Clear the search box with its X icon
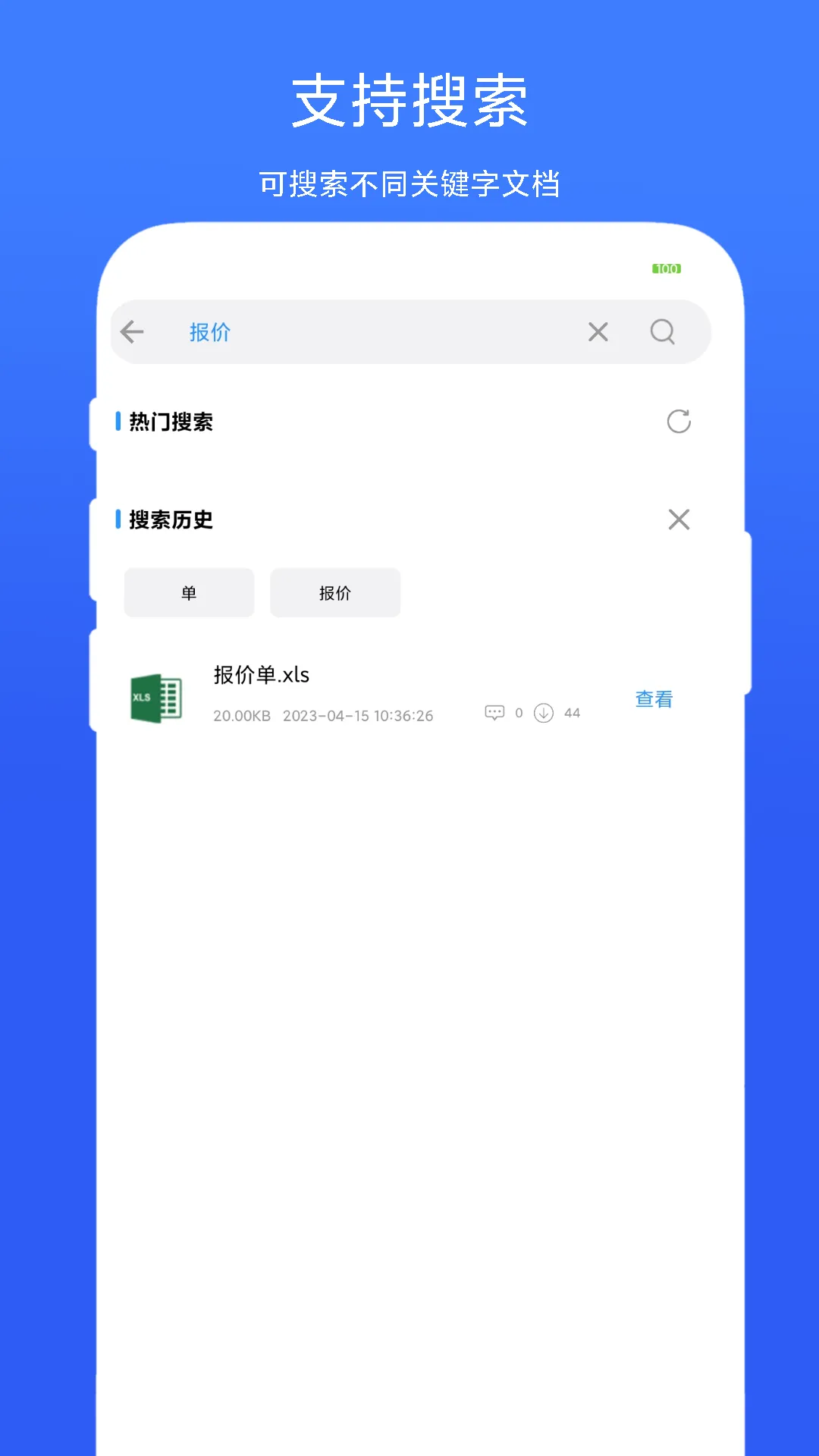 click(598, 331)
